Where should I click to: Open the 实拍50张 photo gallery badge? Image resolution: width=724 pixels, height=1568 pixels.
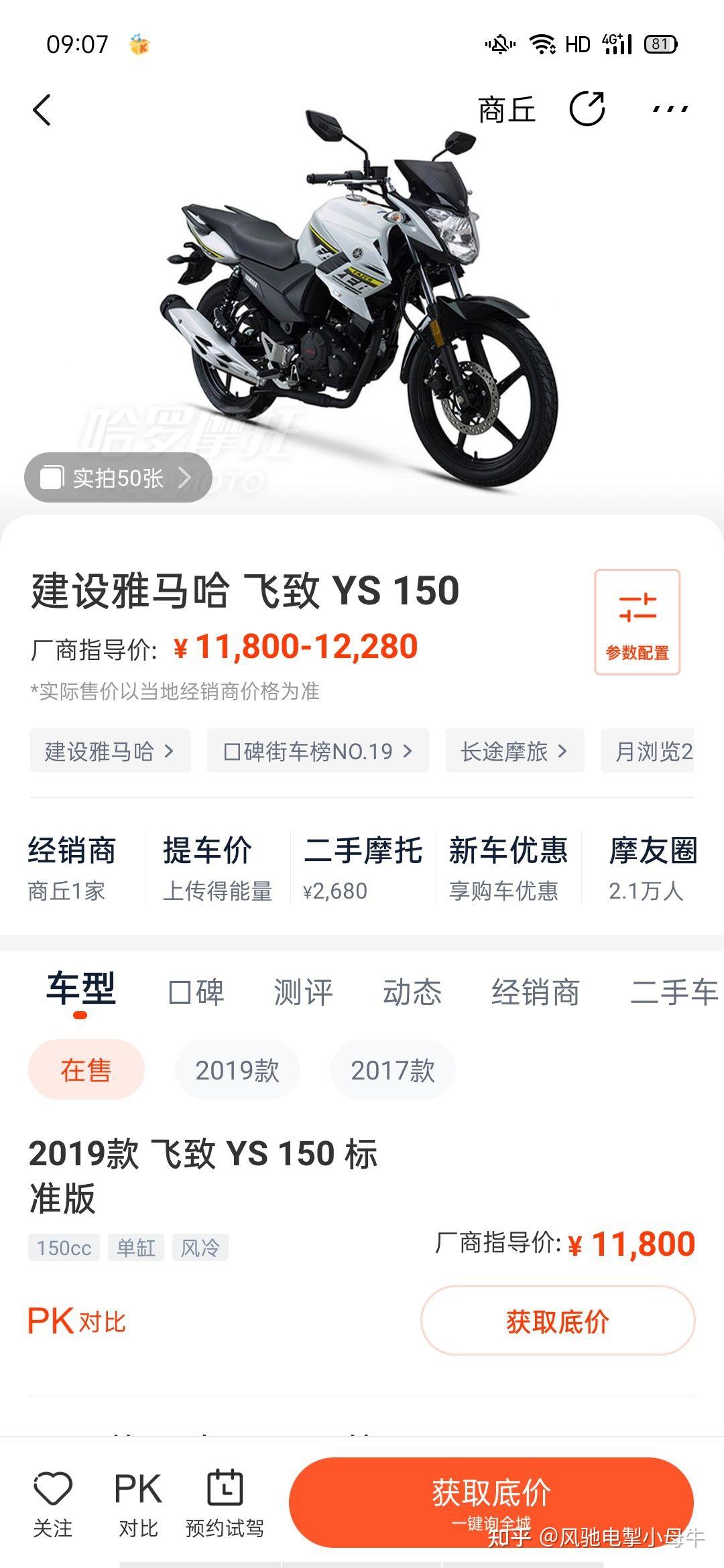(x=117, y=476)
